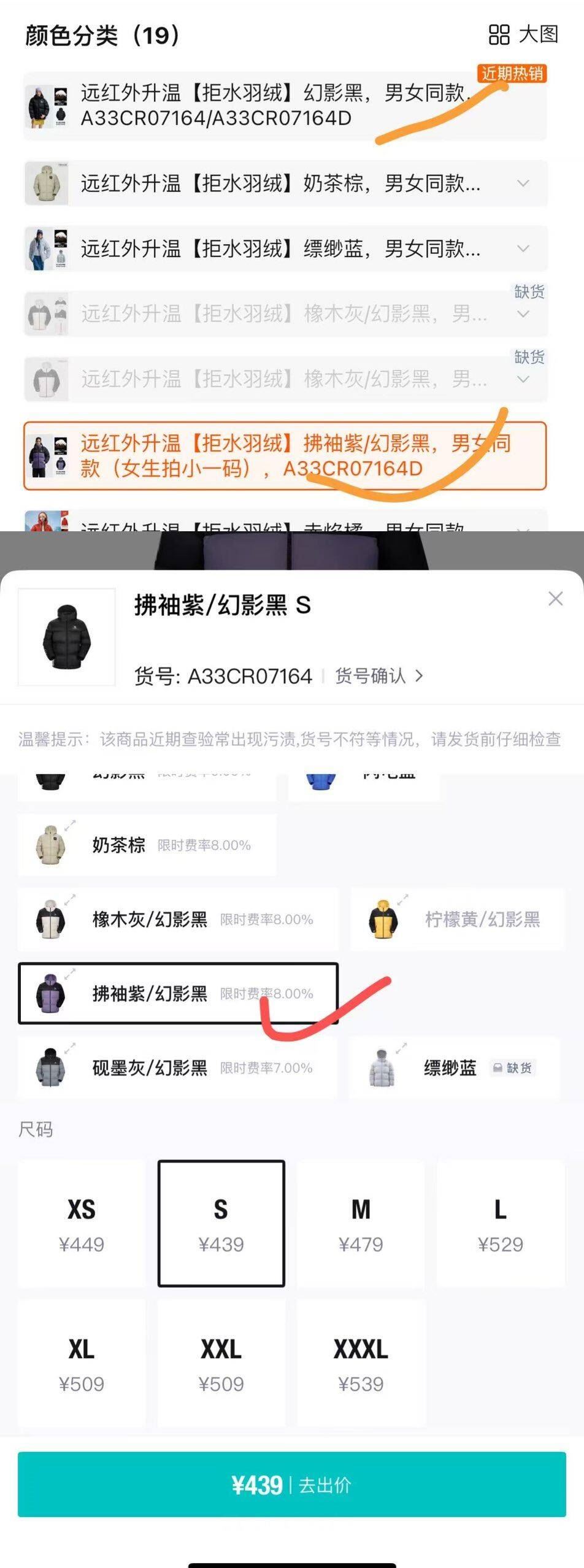Screen dimensions: 584x1568
Task: Pick size XXL at ¥509
Action: tap(221, 1362)
